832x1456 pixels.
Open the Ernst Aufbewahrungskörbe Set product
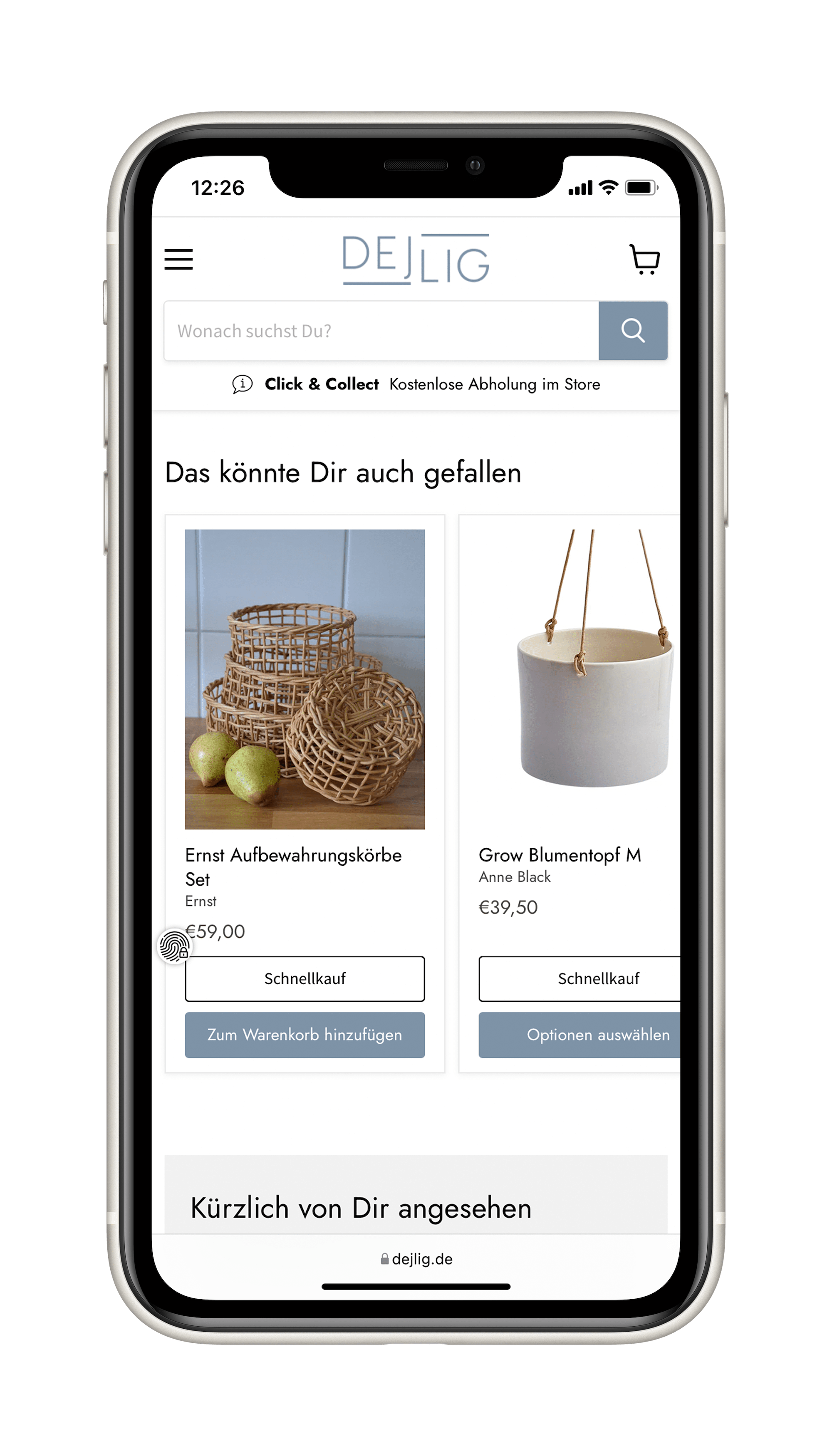(293, 855)
